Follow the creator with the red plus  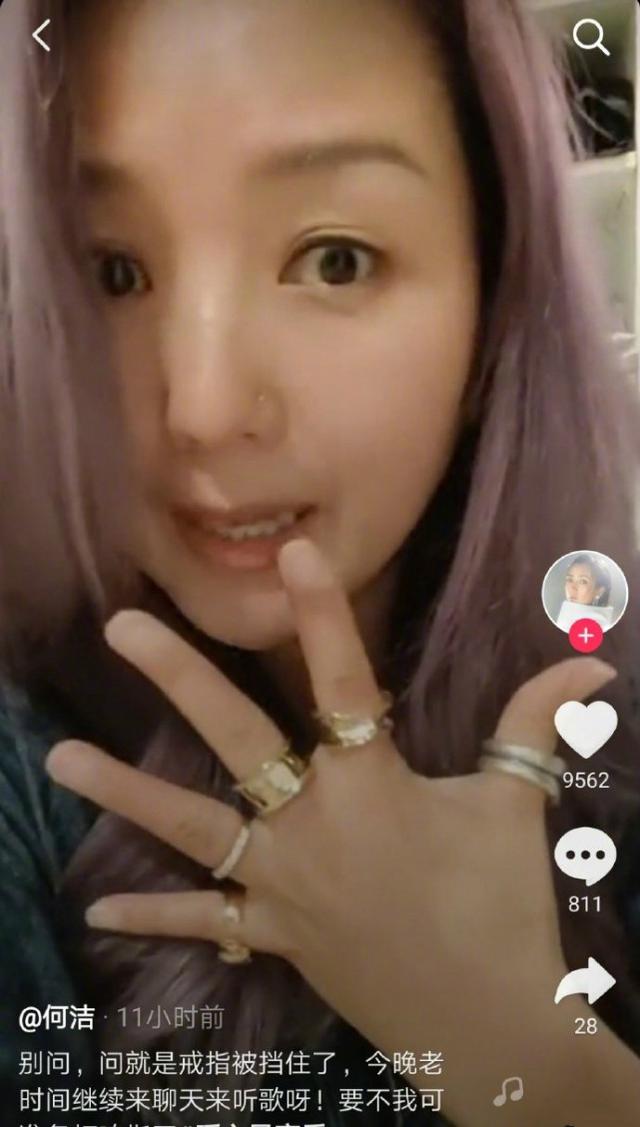pyautogui.click(x=586, y=636)
